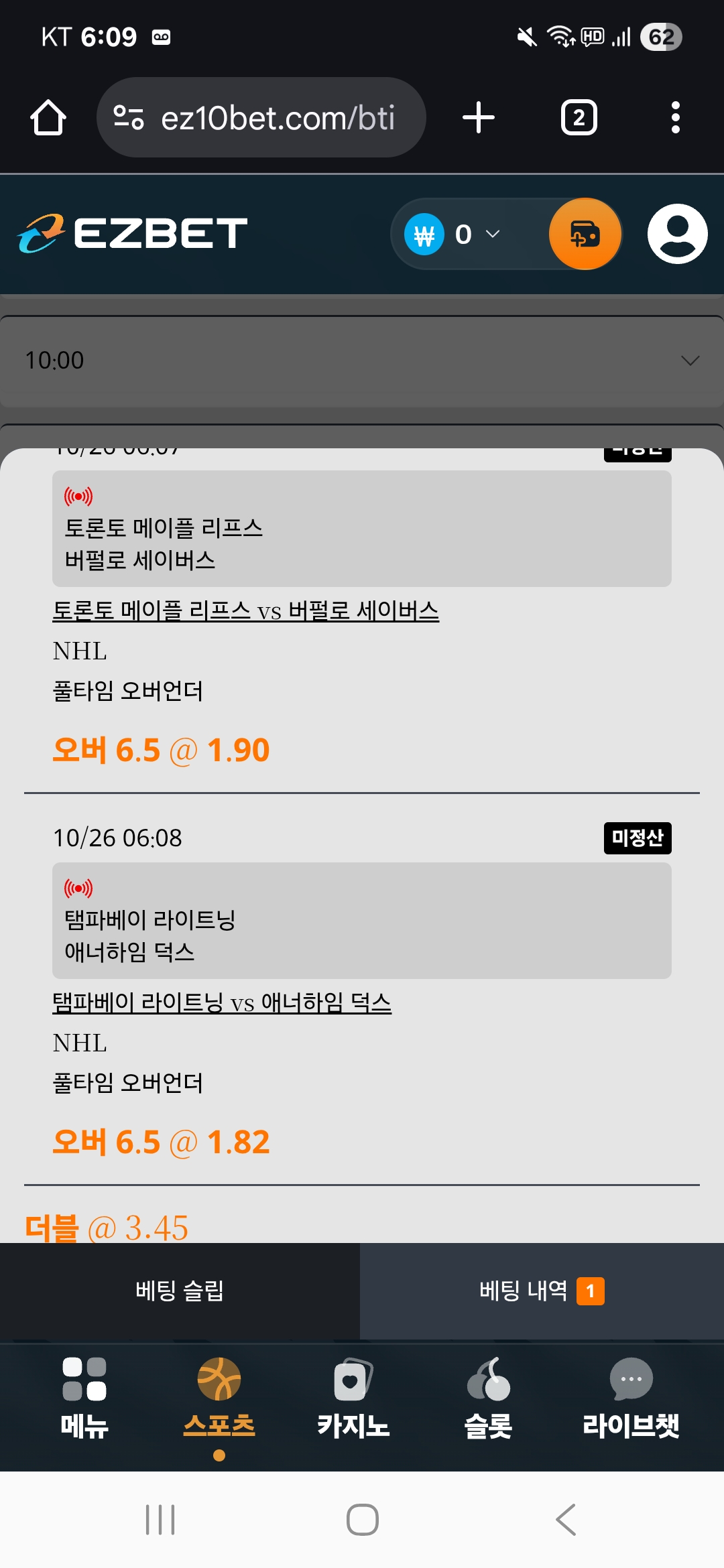This screenshot has height=1568, width=724.
Task: Open the browser overflow menu
Action: tap(675, 118)
